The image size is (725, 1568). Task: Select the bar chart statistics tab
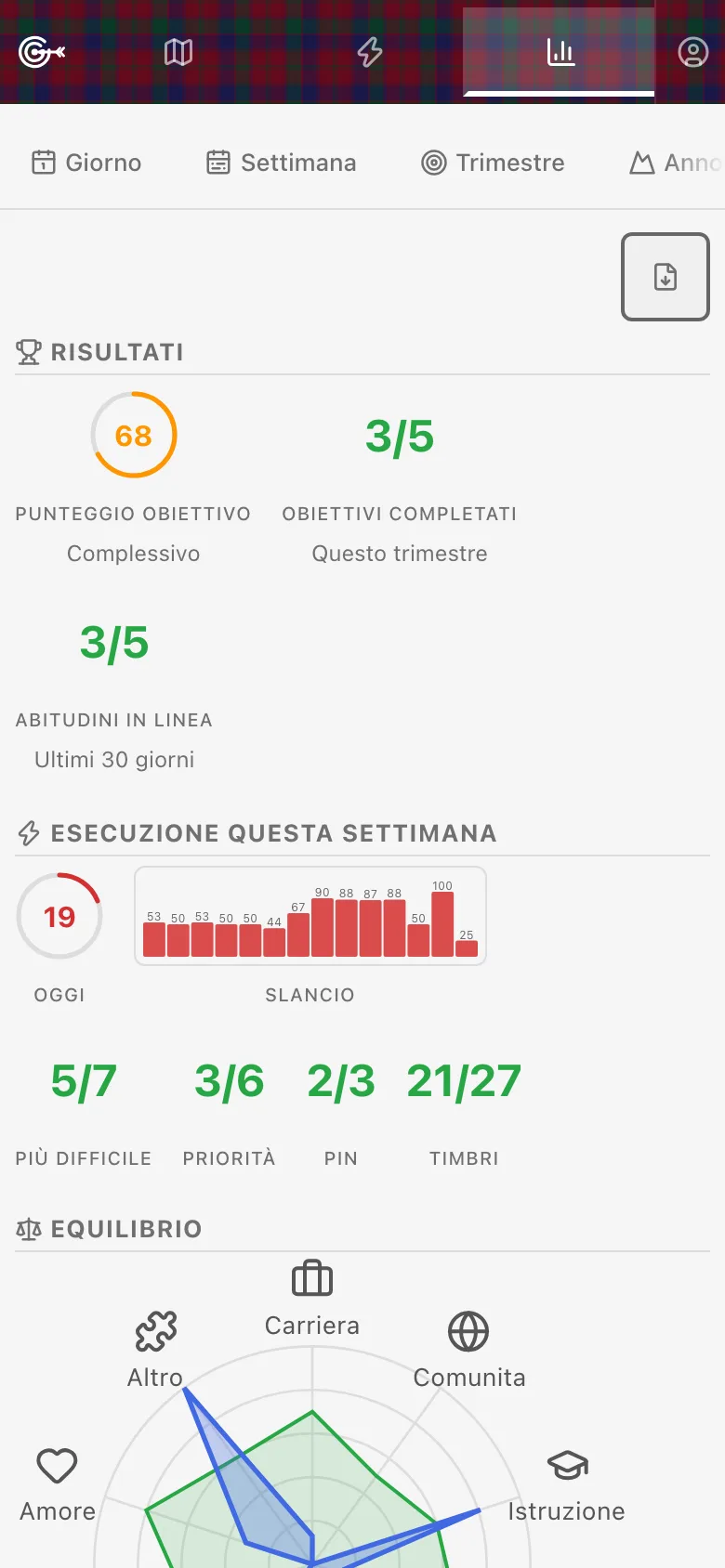click(560, 52)
